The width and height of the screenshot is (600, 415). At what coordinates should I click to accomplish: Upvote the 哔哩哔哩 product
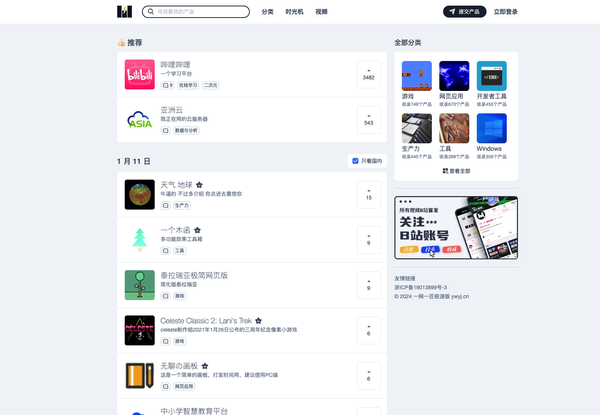tap(368, 74)
